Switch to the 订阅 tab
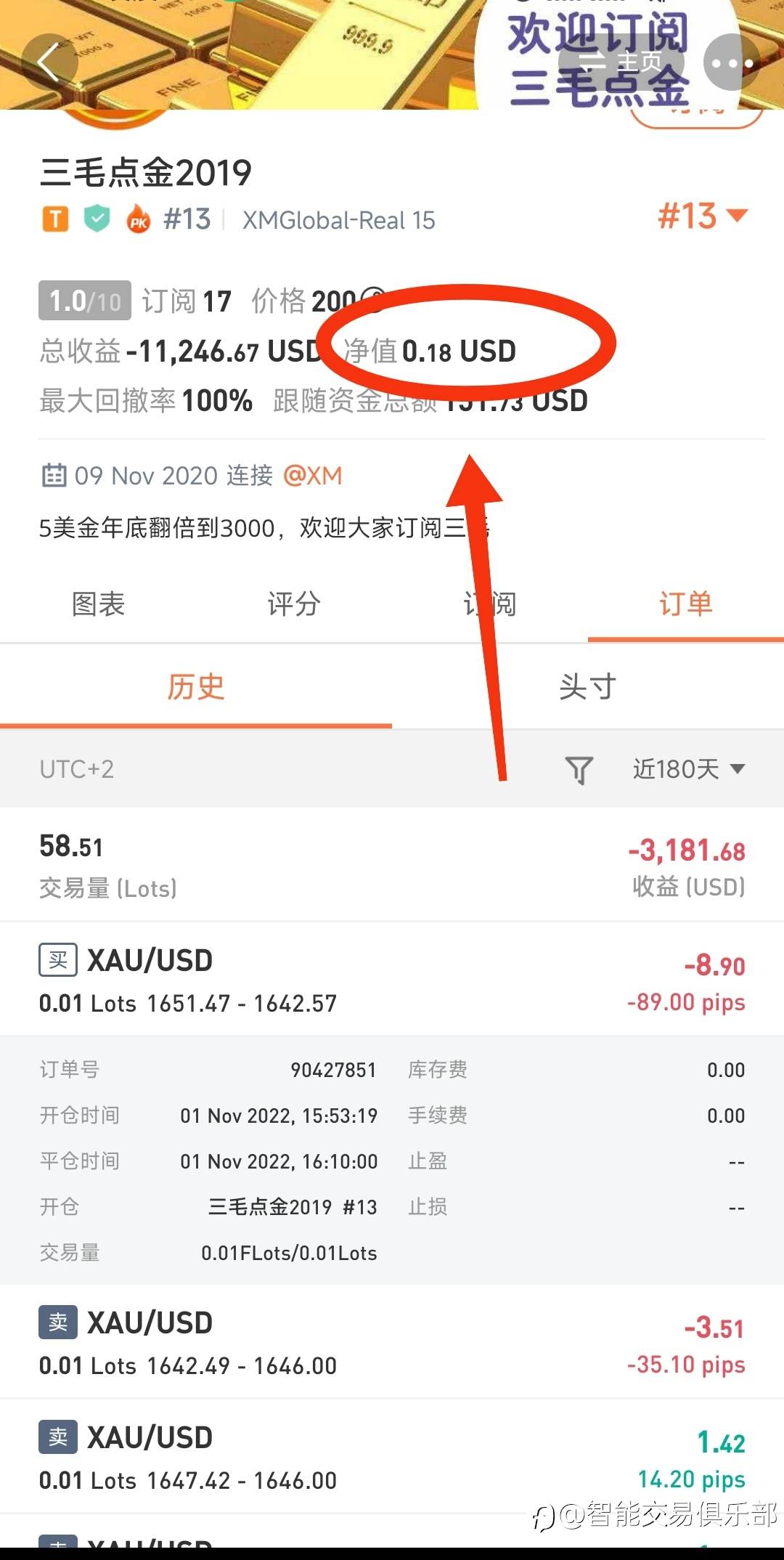The width and height of the screenshot is (784, 1560). click(x=490, y=604)
